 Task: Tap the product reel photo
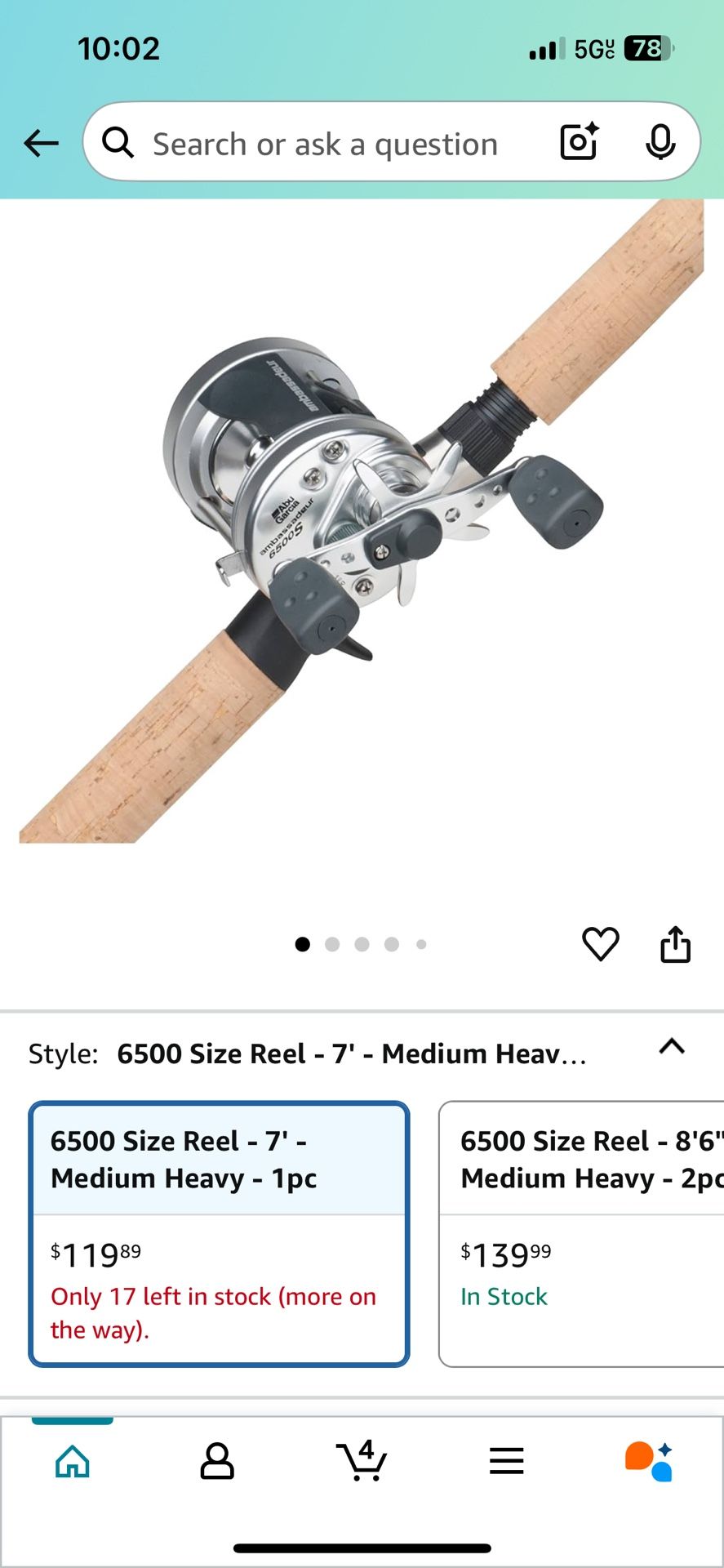click(x=362, y=523)
